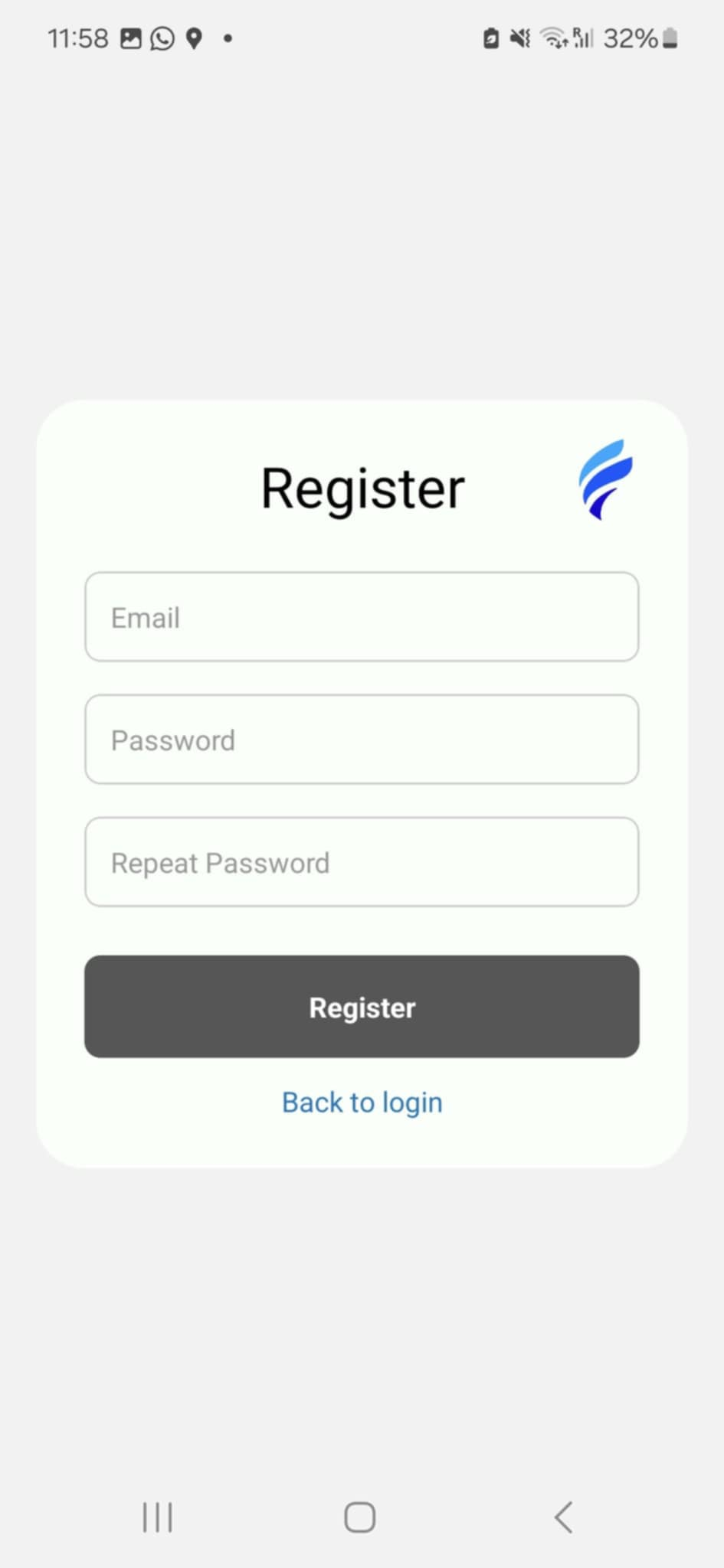Focus the Email text field
724x1568 pixels.
pyautogui.click(x=362, y=617)
